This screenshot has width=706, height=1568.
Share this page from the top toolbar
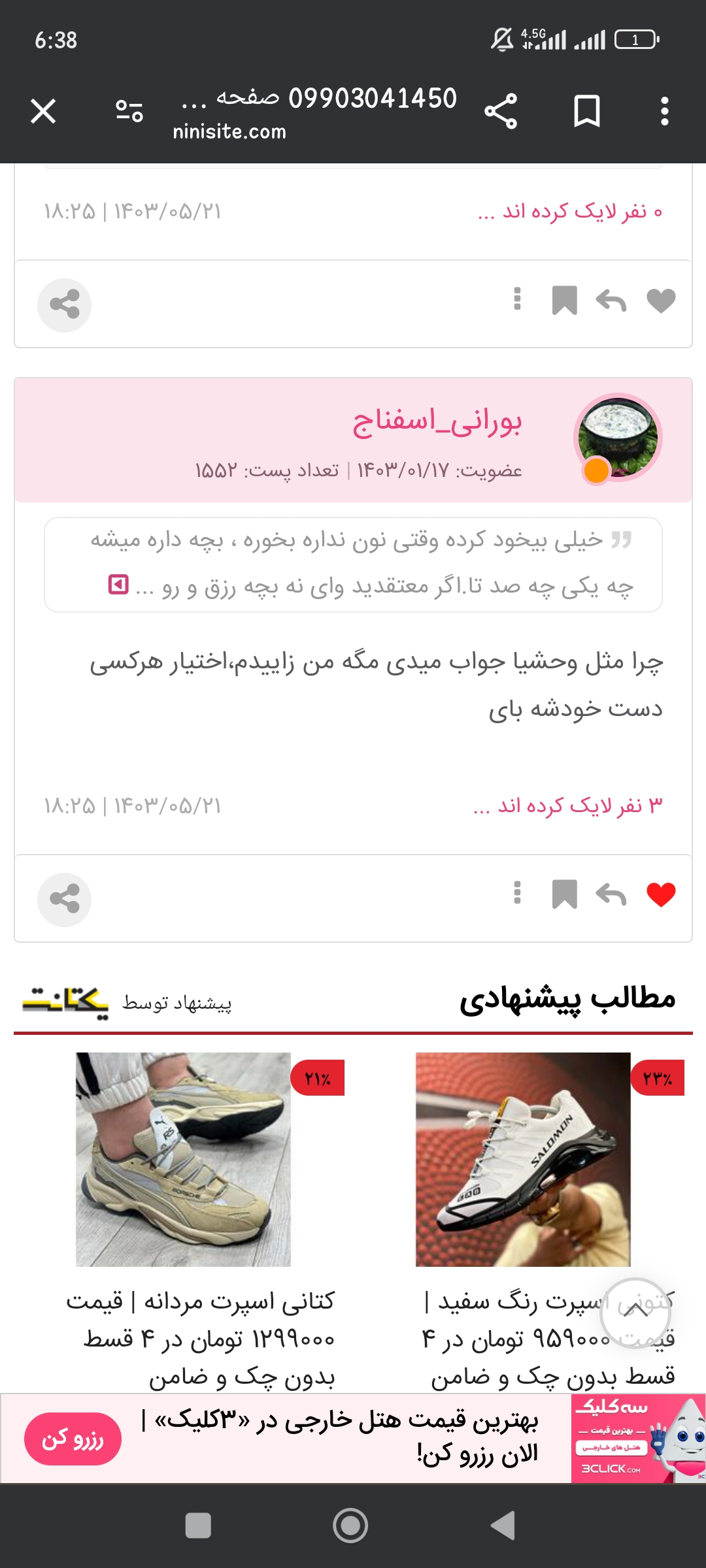click(x=501, y=111)
